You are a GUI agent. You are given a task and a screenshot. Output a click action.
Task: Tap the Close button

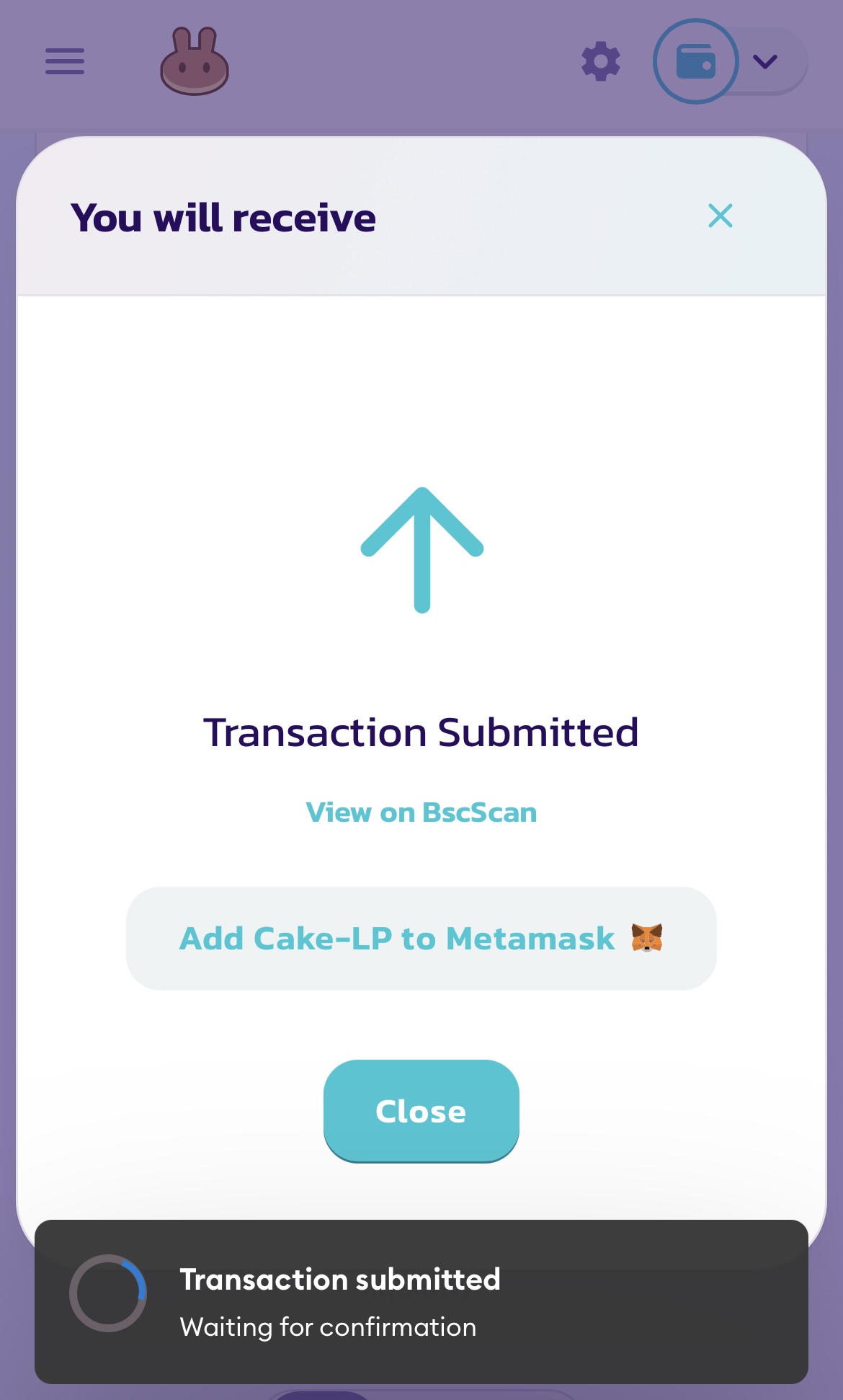tap(421, 1111)
